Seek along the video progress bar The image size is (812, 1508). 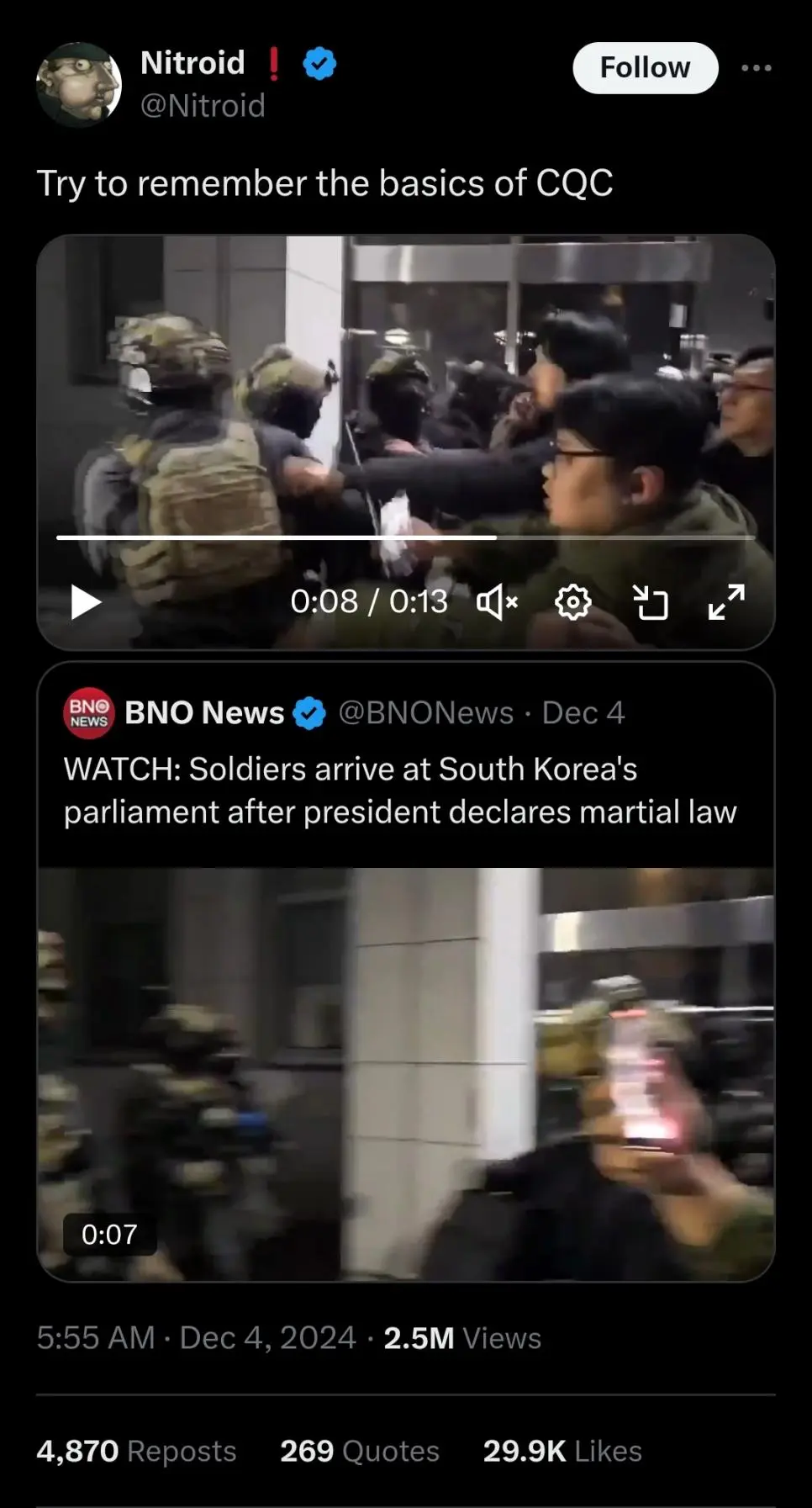(405, 537)
